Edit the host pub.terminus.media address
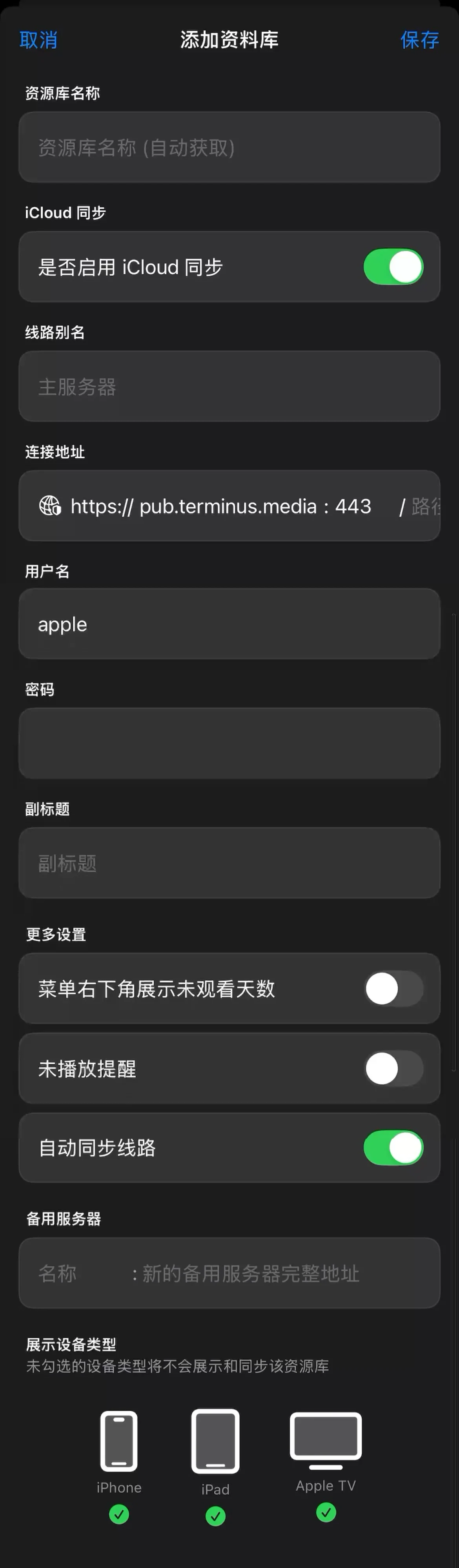459x1568 pixels. [228, 506]
